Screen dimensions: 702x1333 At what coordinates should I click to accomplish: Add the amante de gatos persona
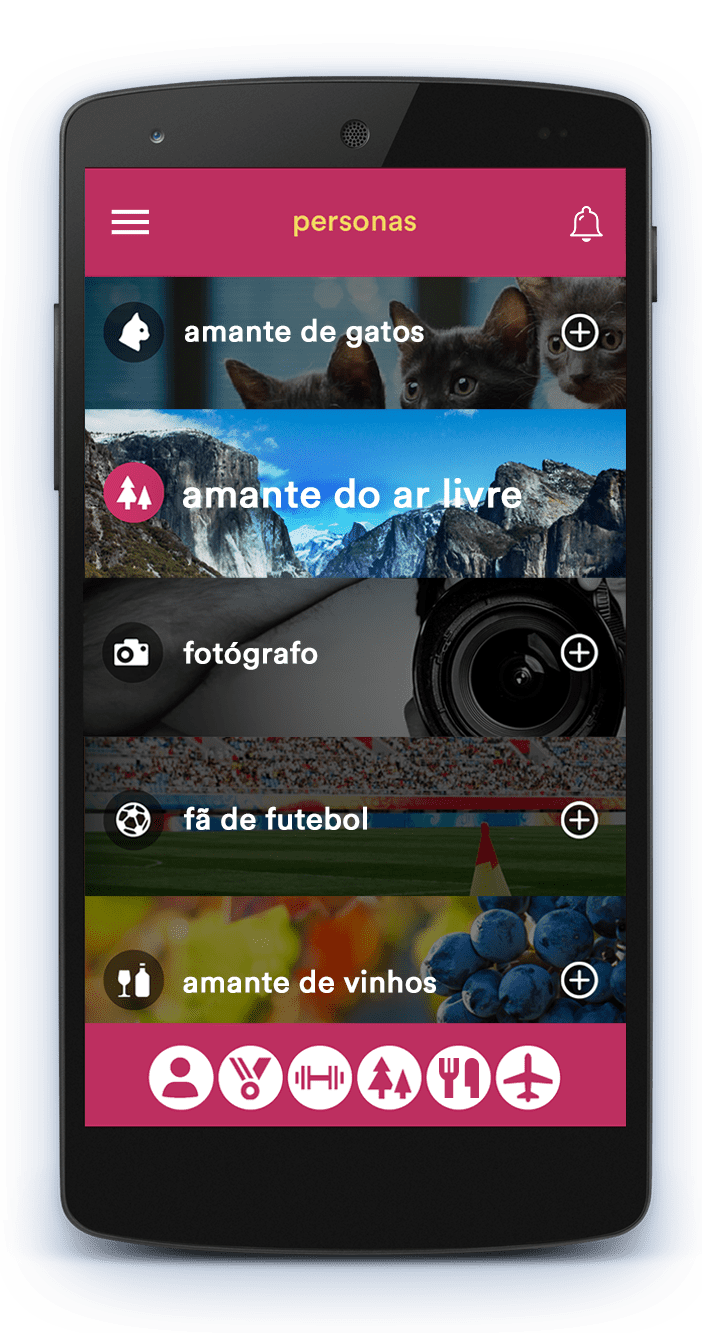[580, 333]
